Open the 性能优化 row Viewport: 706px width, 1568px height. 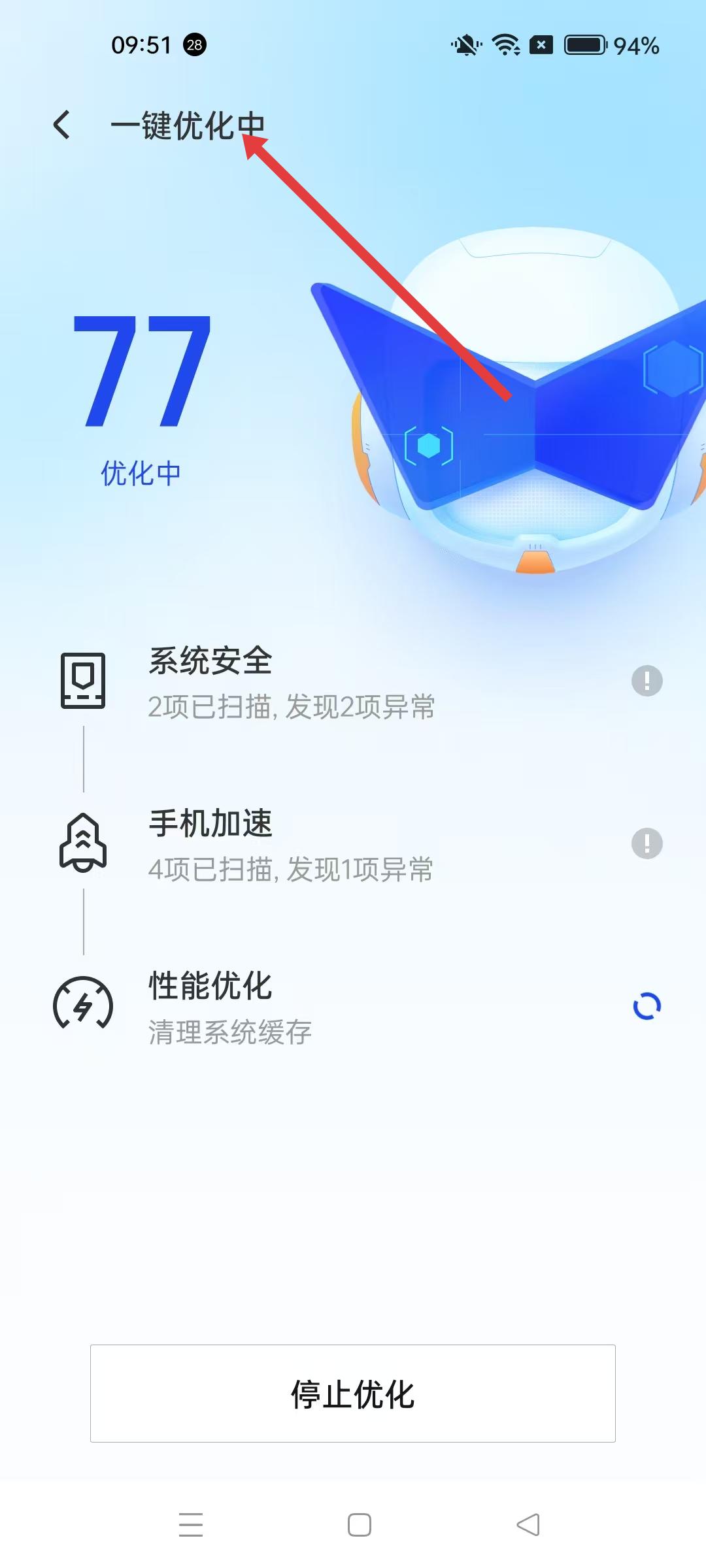click(x=353, y=1006)
